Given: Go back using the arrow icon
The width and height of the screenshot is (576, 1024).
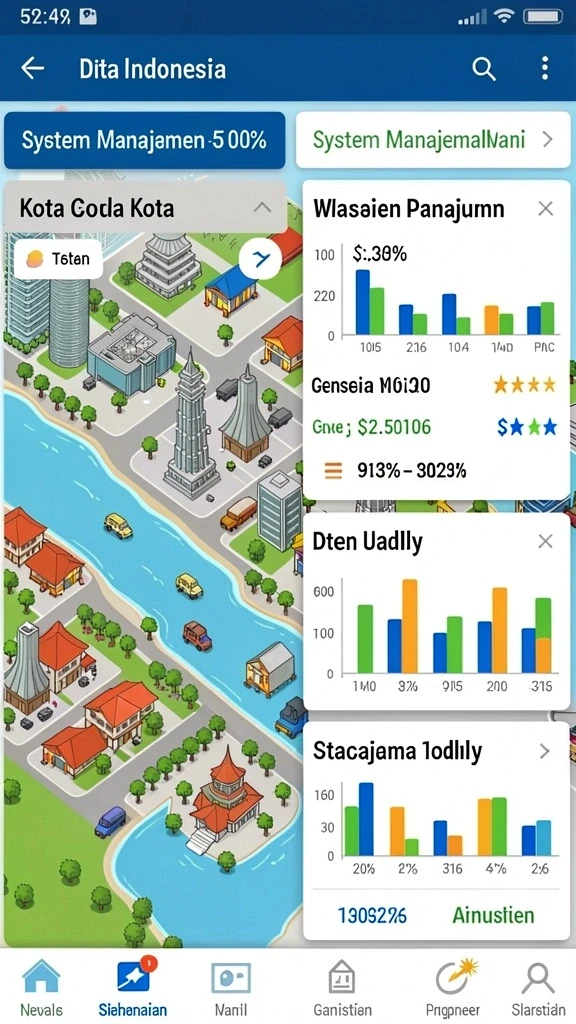Looking at the screenshot, I should [x=32, y=68].
